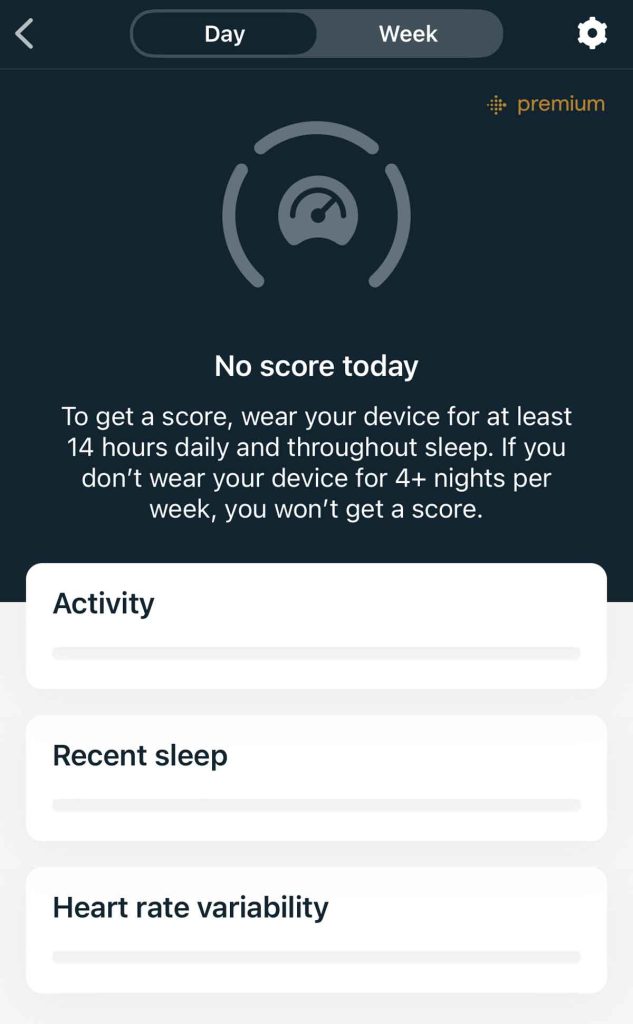The image size is (633, 1024).
Task: Select the Day view
Action: pos(225,34)
